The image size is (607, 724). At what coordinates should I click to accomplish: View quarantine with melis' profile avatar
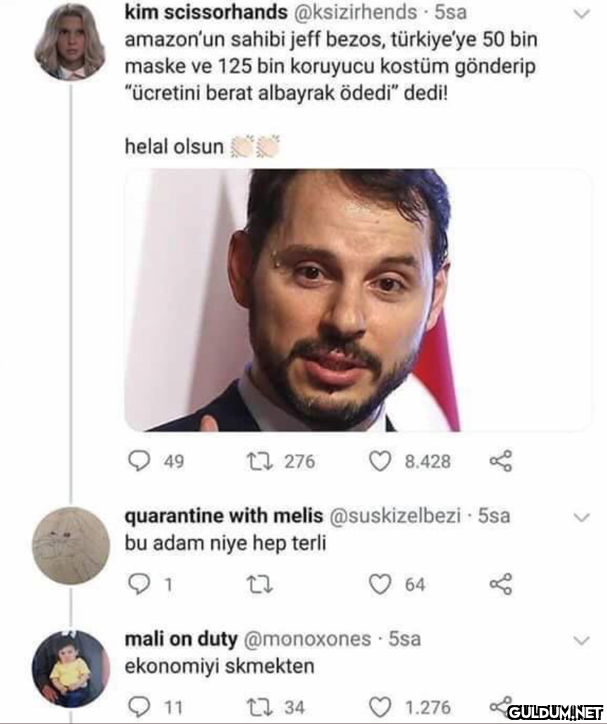[70, 546]
